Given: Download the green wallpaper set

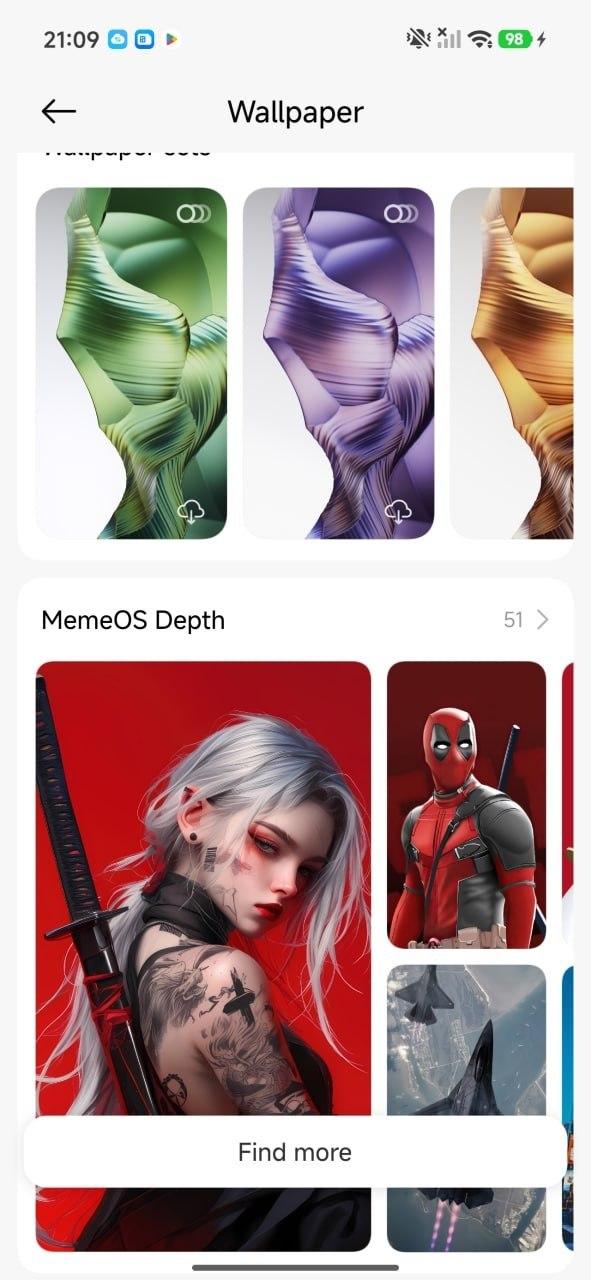Looking at the screenshot, I should tap(191, 512).
